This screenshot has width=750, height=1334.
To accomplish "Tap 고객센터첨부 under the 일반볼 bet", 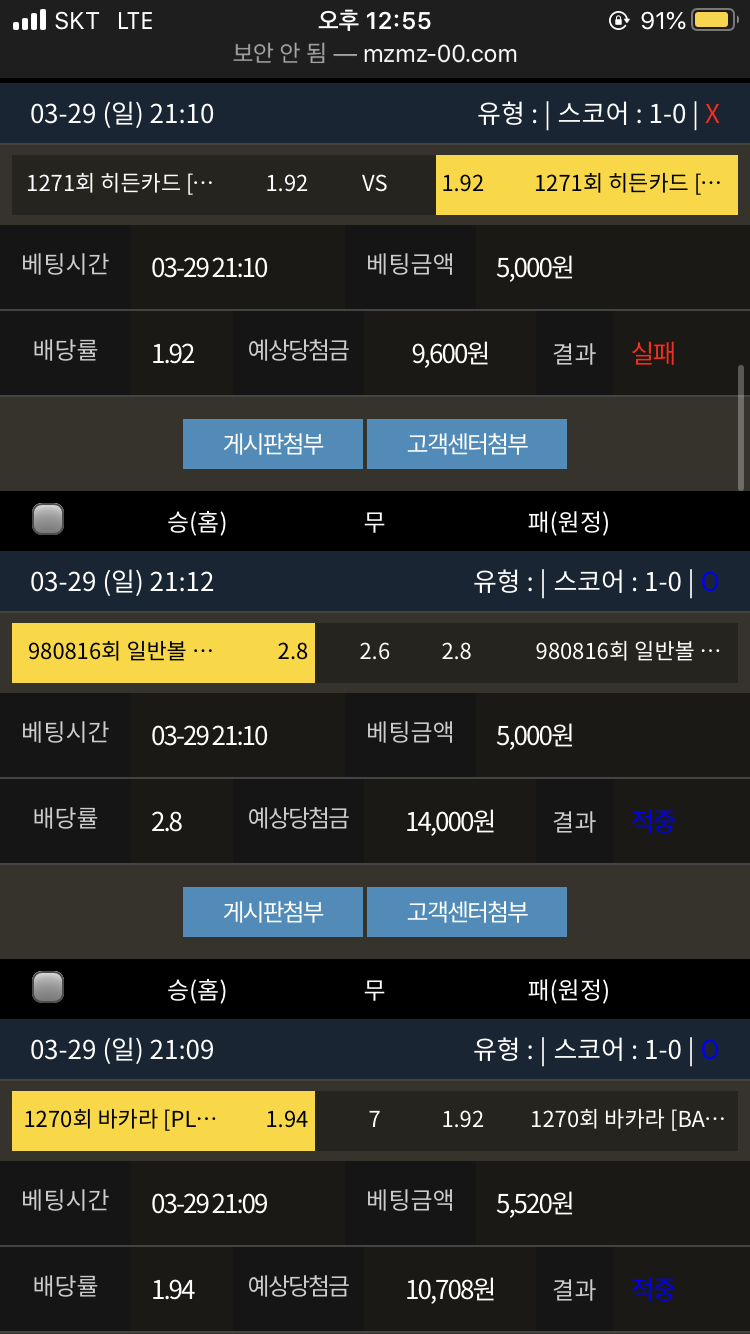I will tap(467, 912).
